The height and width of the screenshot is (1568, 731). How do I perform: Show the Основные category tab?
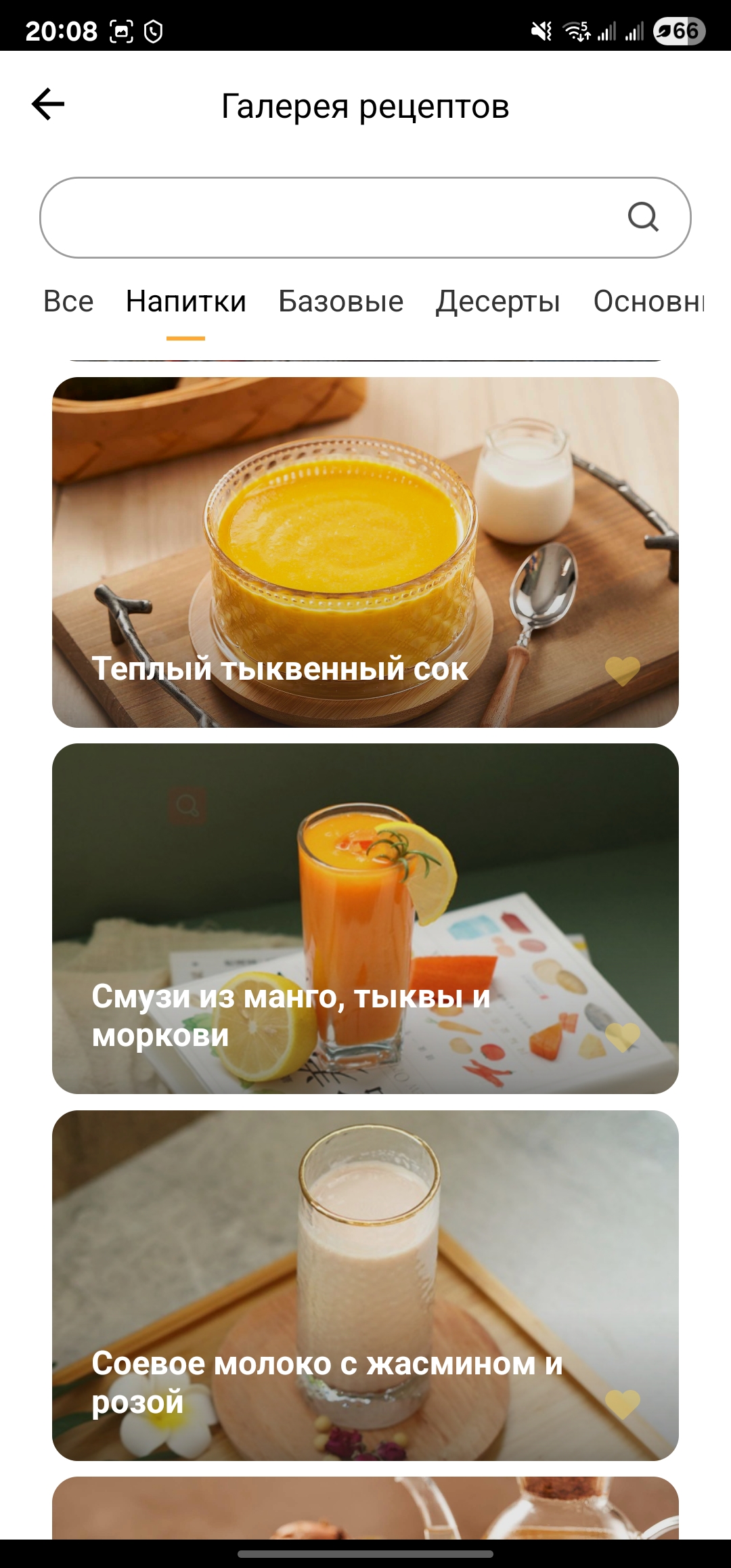[x=648, y=301]
